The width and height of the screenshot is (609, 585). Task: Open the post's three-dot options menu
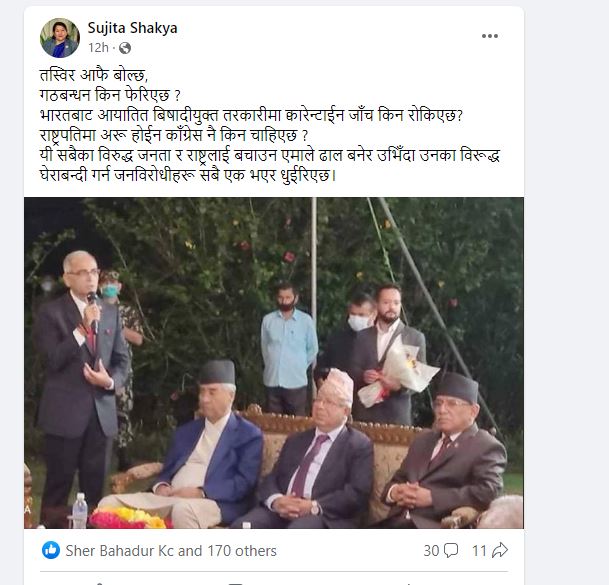coord(489,36)
